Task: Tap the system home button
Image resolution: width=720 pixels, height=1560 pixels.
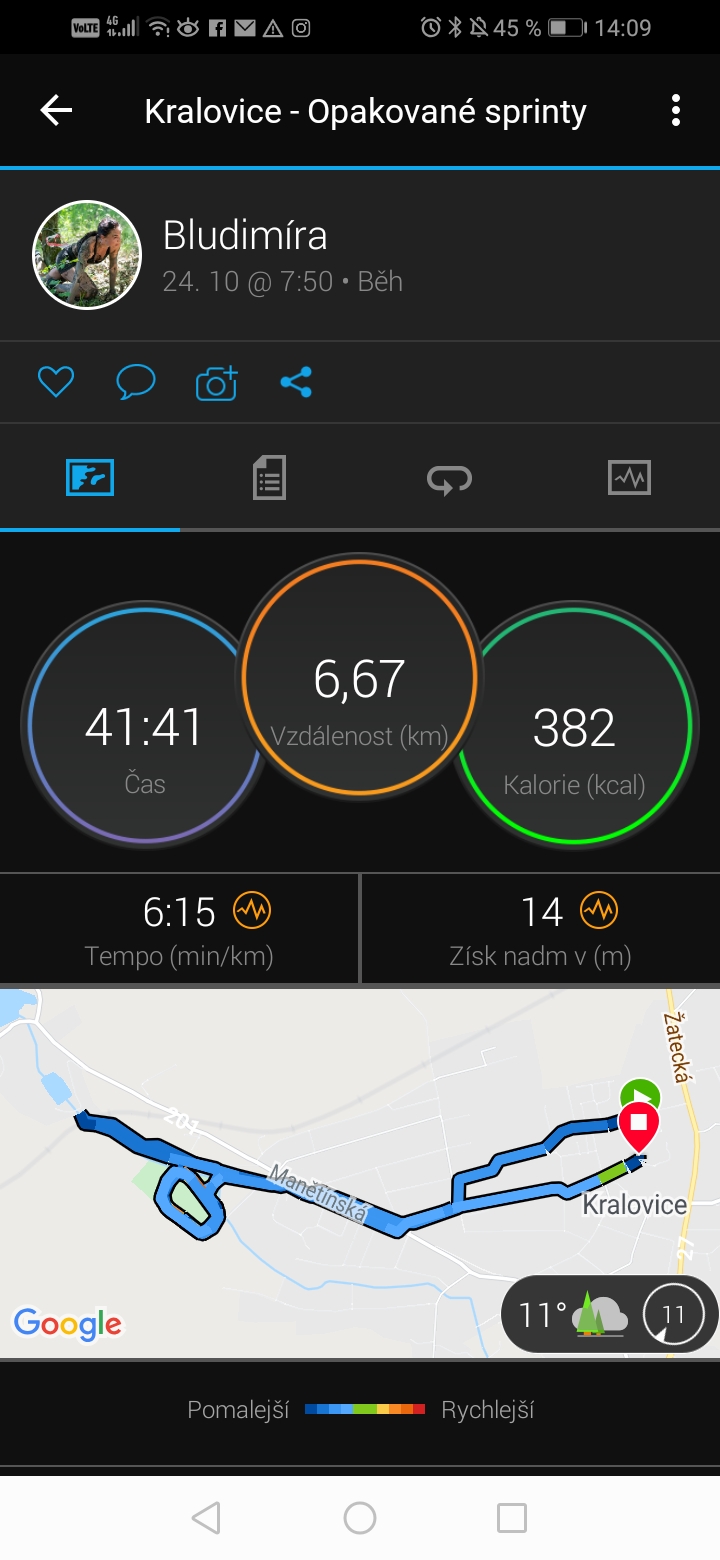Action: pyautogui.click(x=360, y=1518)
